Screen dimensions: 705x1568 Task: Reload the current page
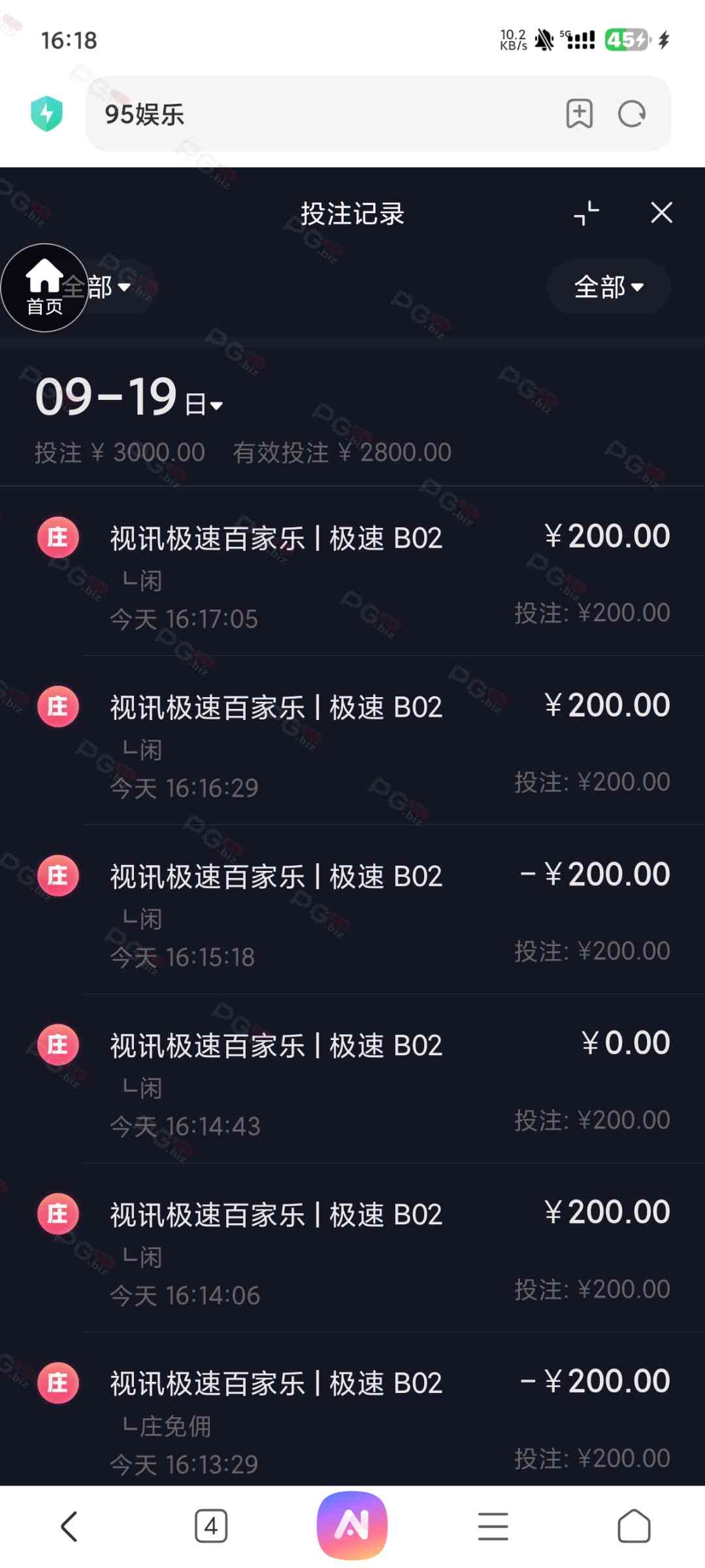point(631,114)
